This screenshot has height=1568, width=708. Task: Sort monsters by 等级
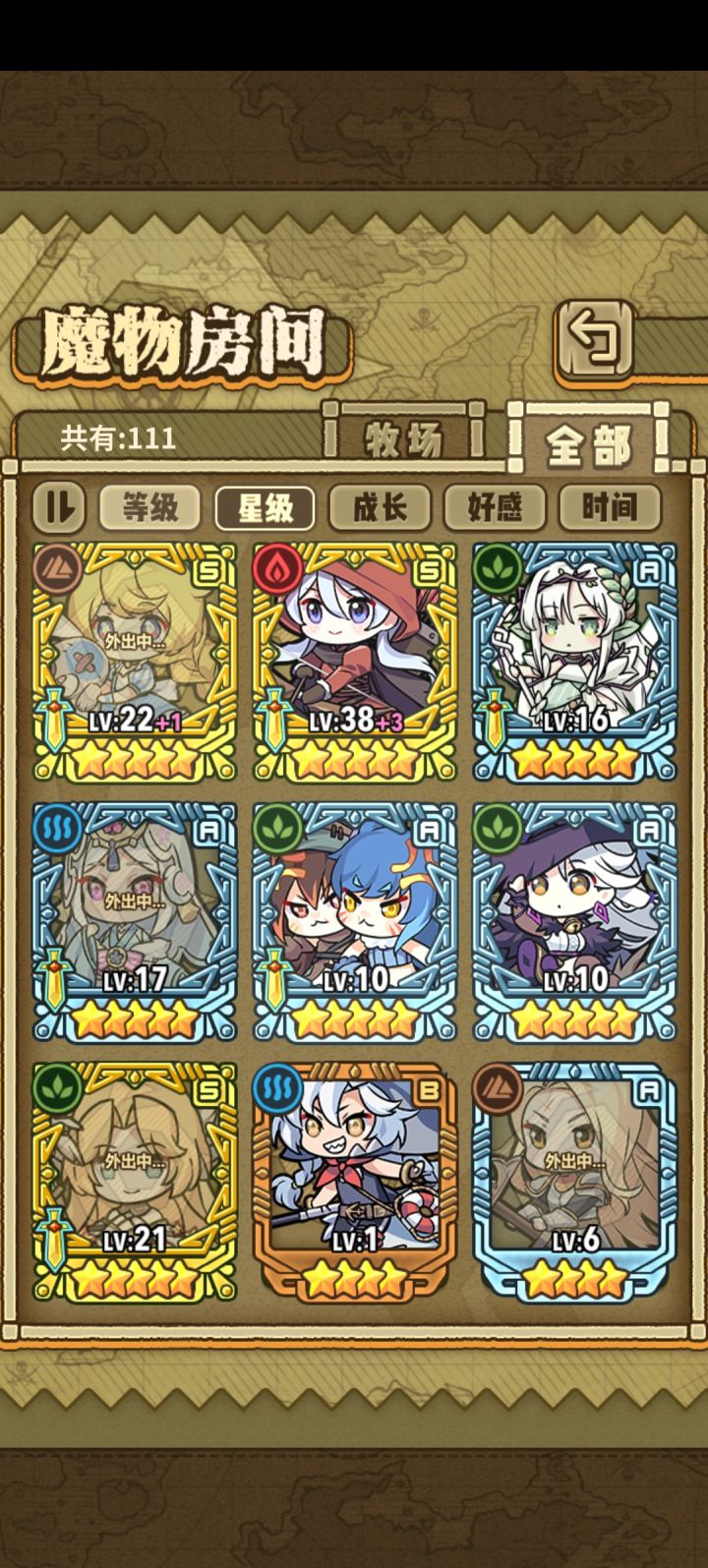click(x=150, y=507)
